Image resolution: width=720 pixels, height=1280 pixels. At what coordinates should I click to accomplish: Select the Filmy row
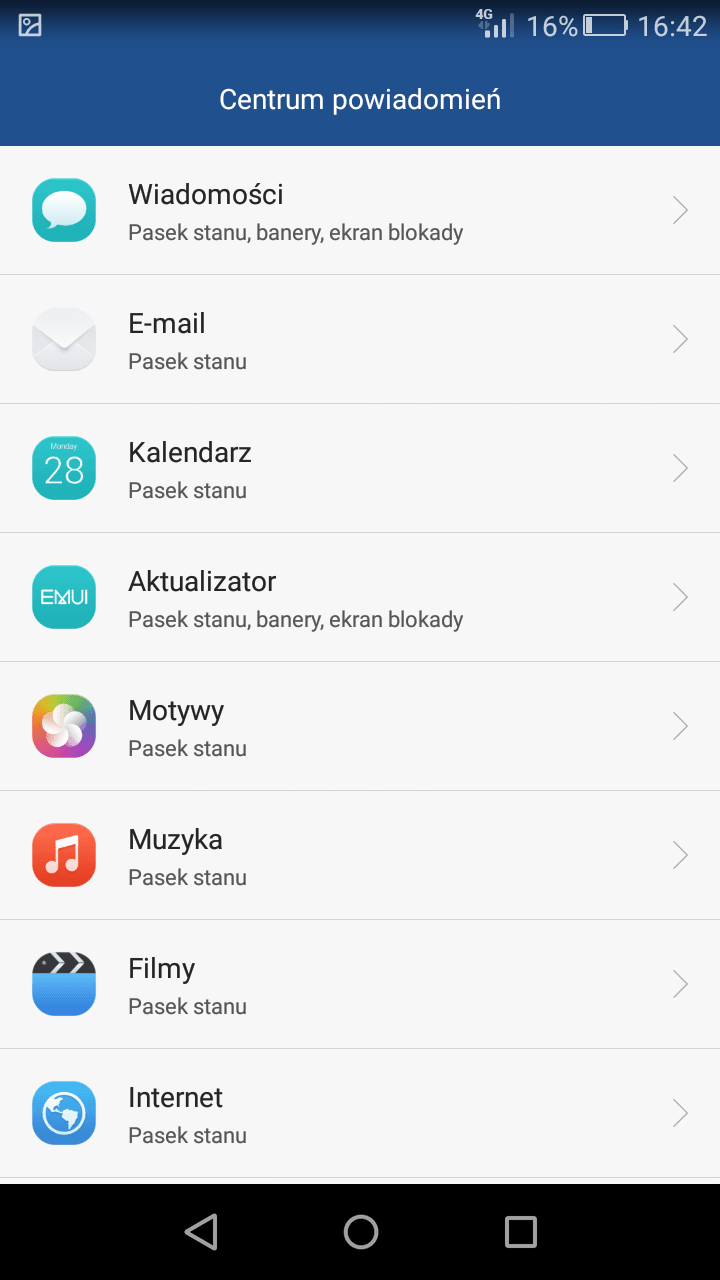coord(360,984)
